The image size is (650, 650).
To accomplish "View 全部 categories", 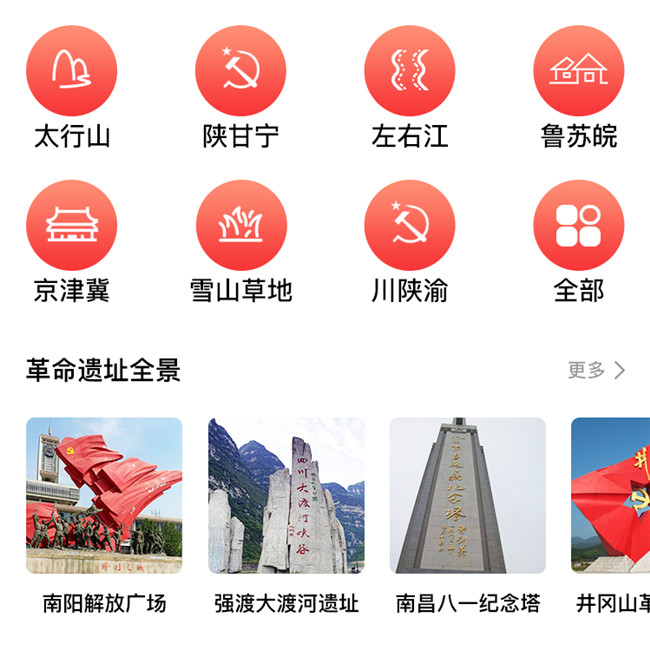I will (579, 226).
